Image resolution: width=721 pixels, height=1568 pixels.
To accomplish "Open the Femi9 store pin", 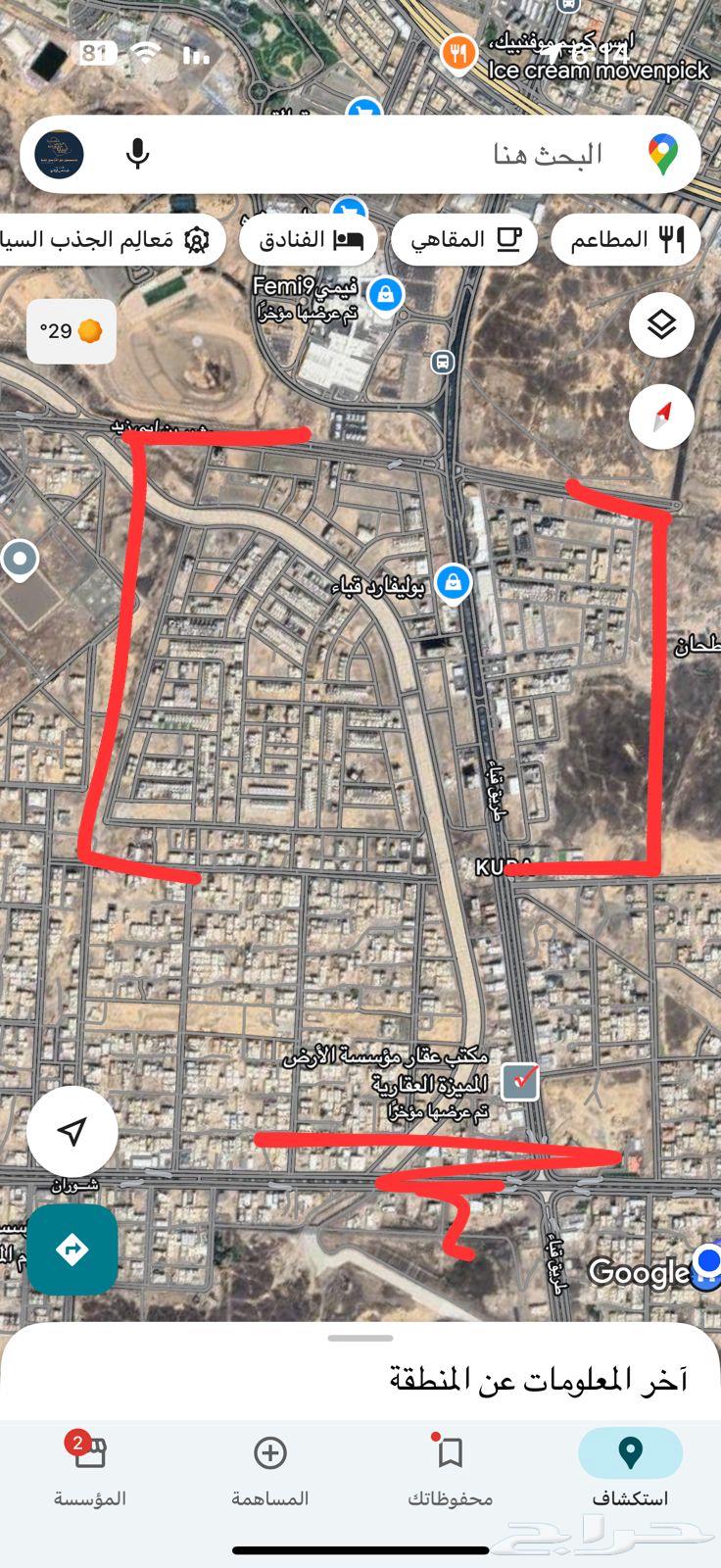I will (386, 294).
